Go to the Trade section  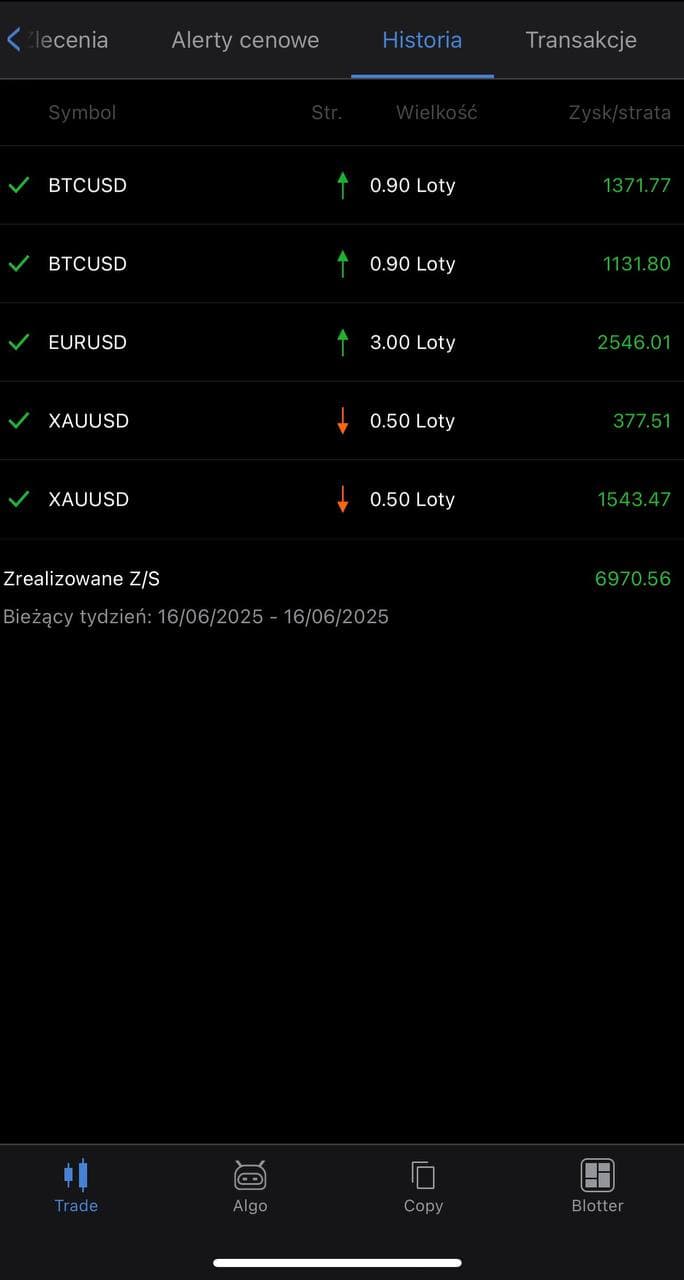click(76, 1186)
